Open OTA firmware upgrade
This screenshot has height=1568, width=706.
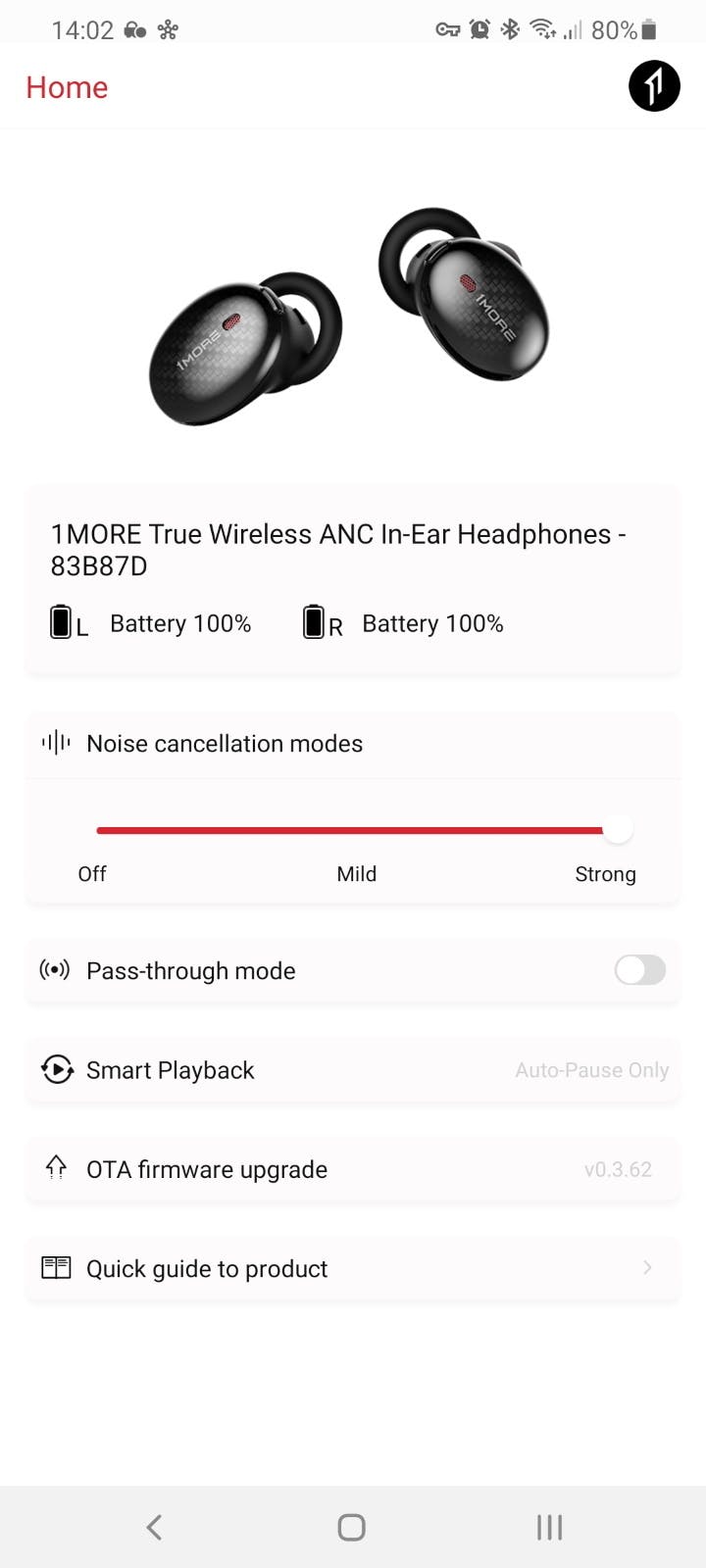tap(353, 1169)
